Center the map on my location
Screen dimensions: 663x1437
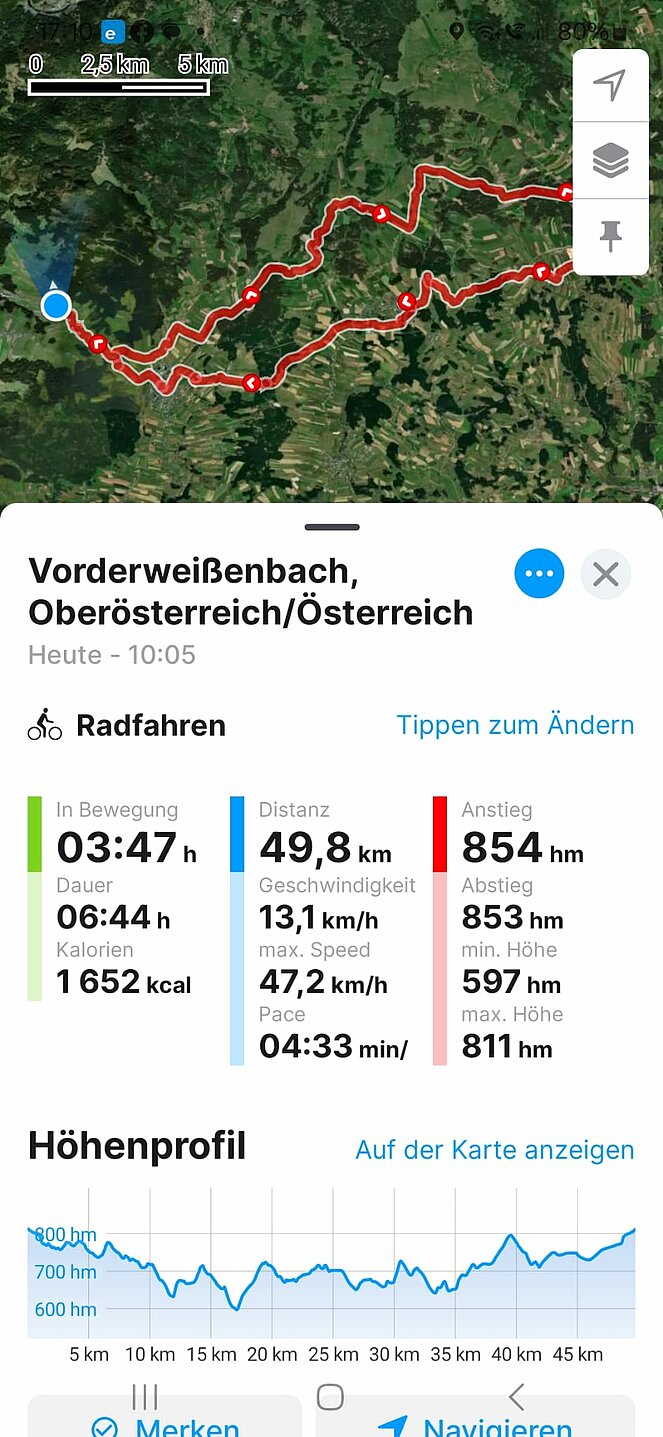click(610, 86)
